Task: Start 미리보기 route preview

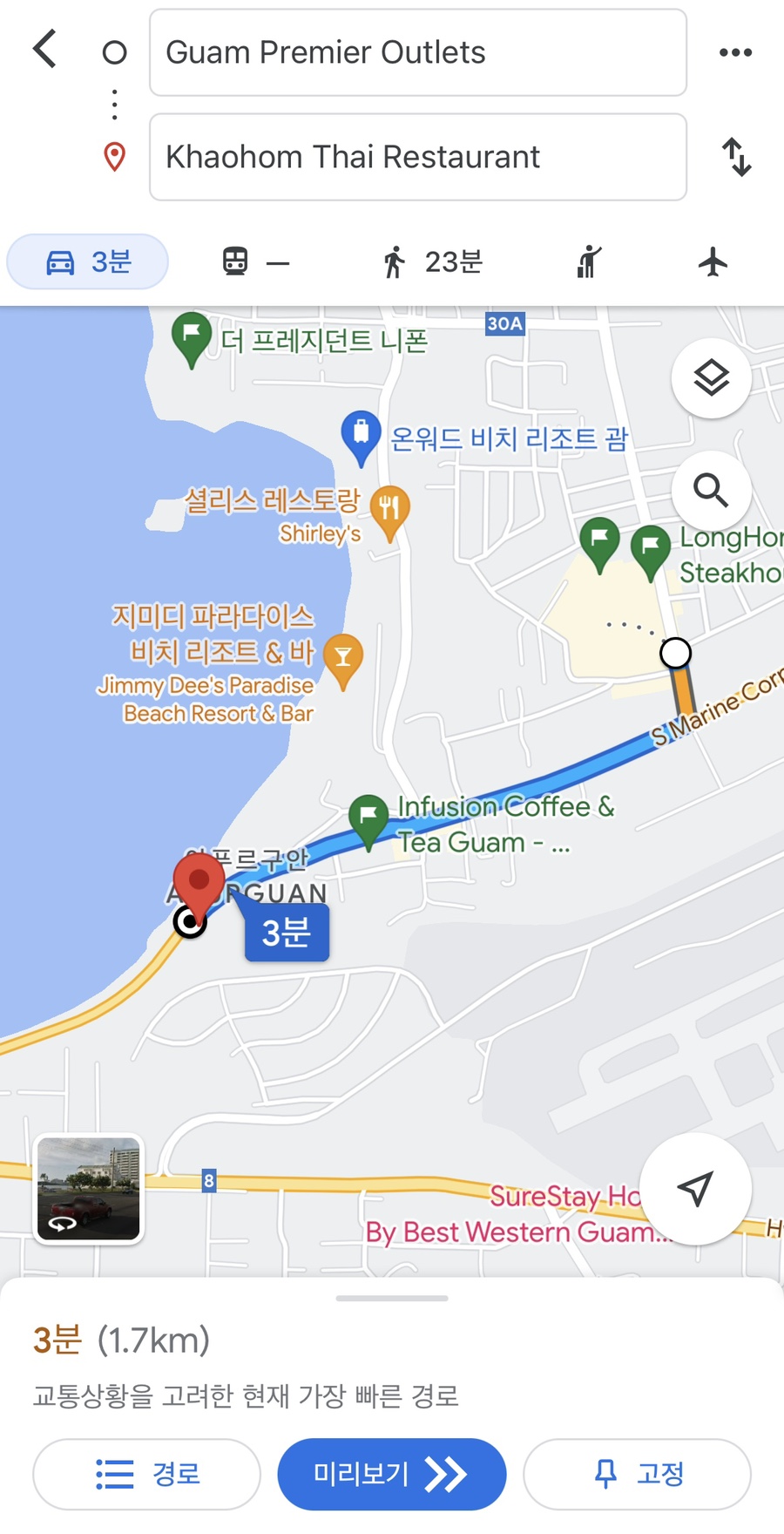Action: pos(391,1474)
